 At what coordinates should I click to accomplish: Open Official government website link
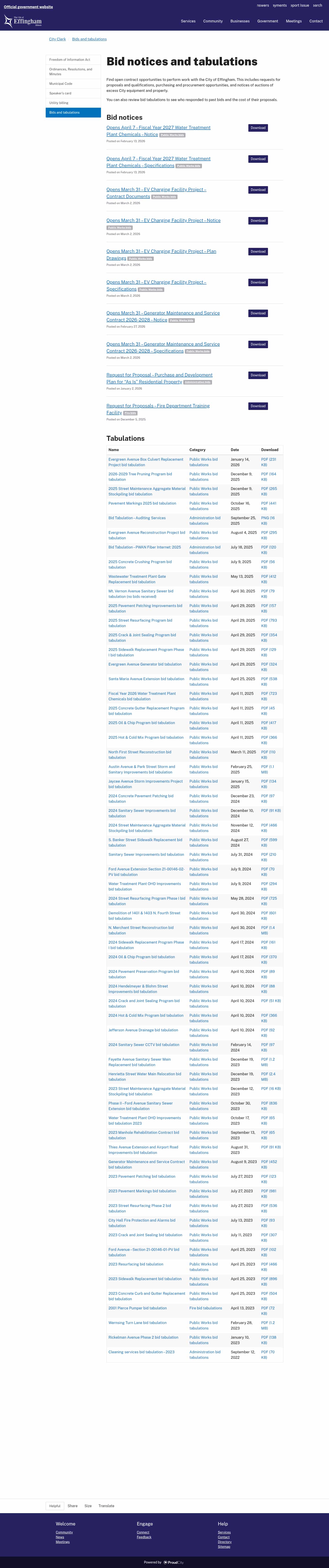pos(28,7)
